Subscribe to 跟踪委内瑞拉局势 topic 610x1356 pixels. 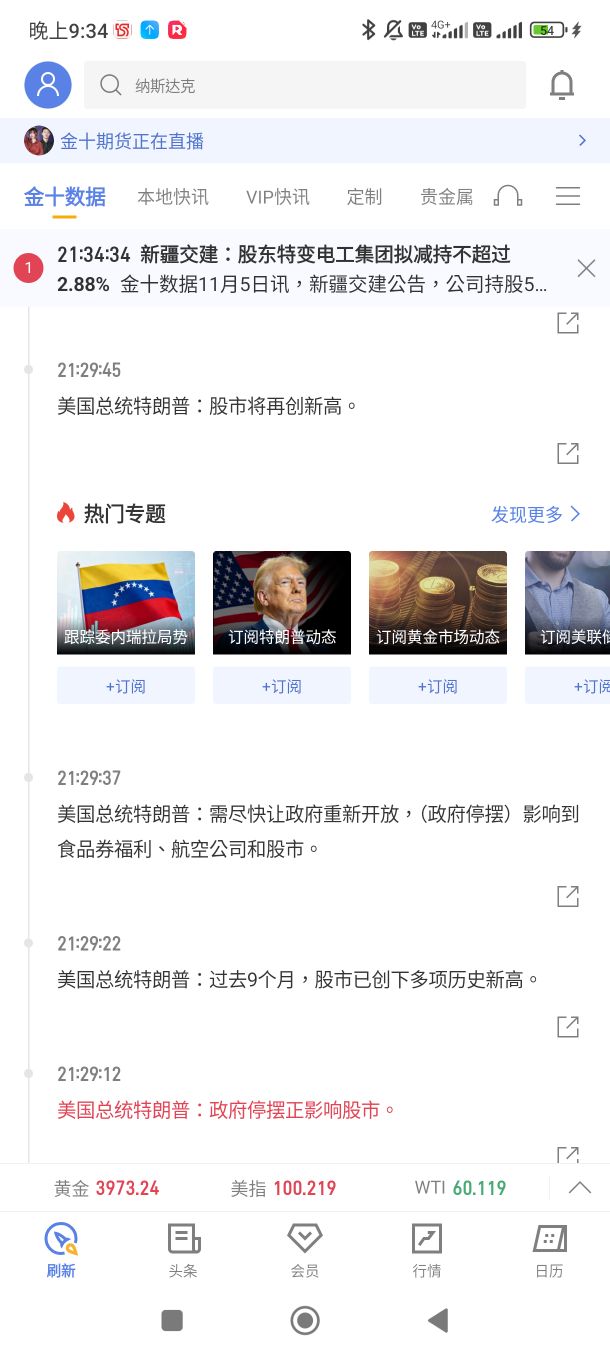click(x=126, y=686)
